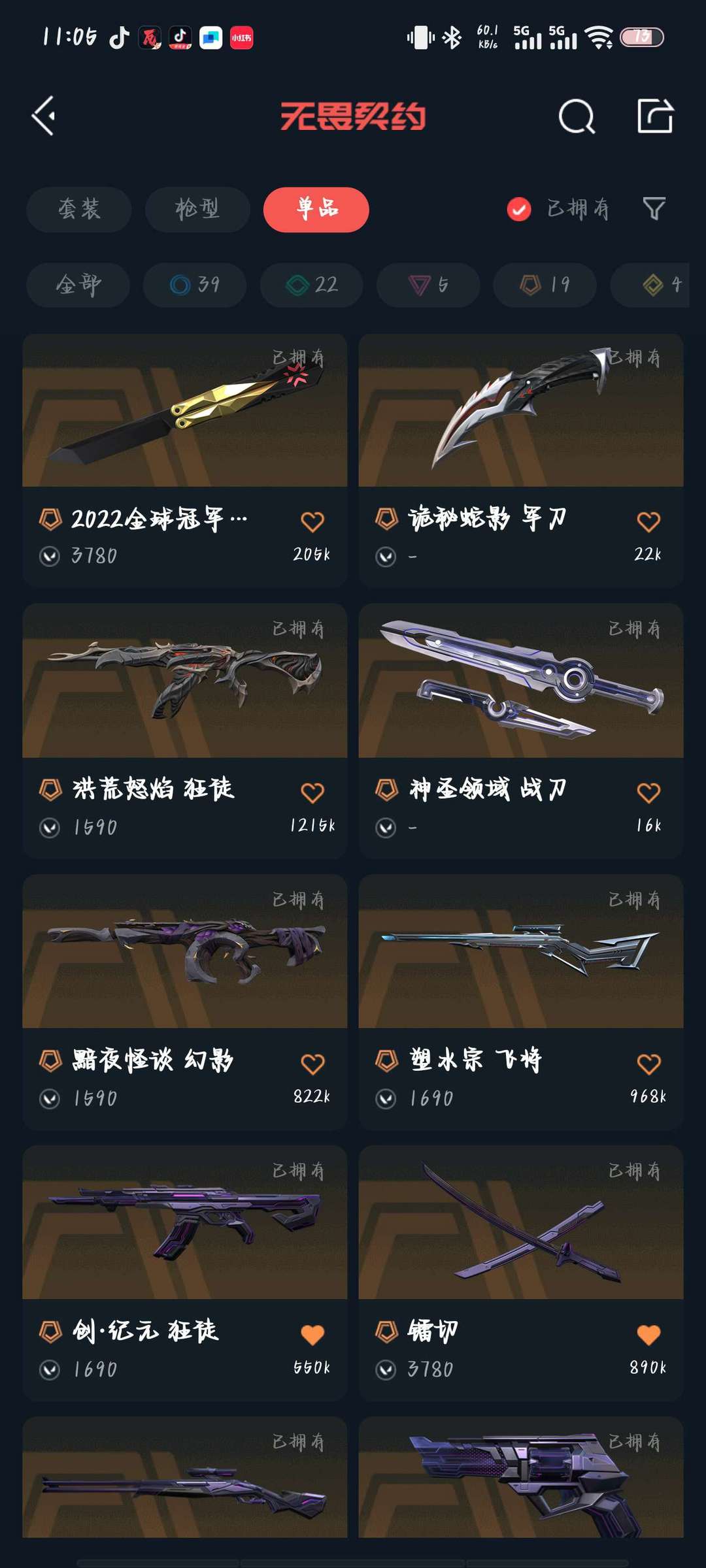Viewport: 706px width, 1568px height.
Task: Switch to the 套装 tab
Action: click(79, 210)
